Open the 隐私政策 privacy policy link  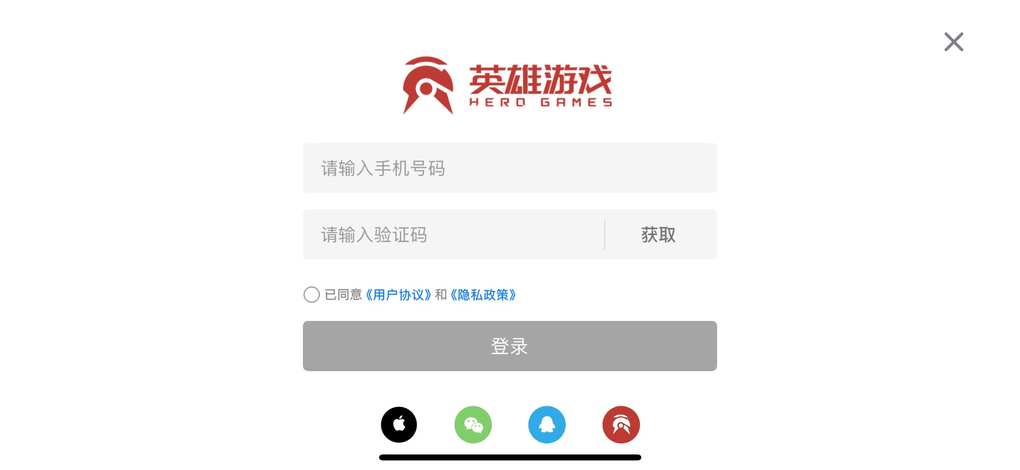483,295
